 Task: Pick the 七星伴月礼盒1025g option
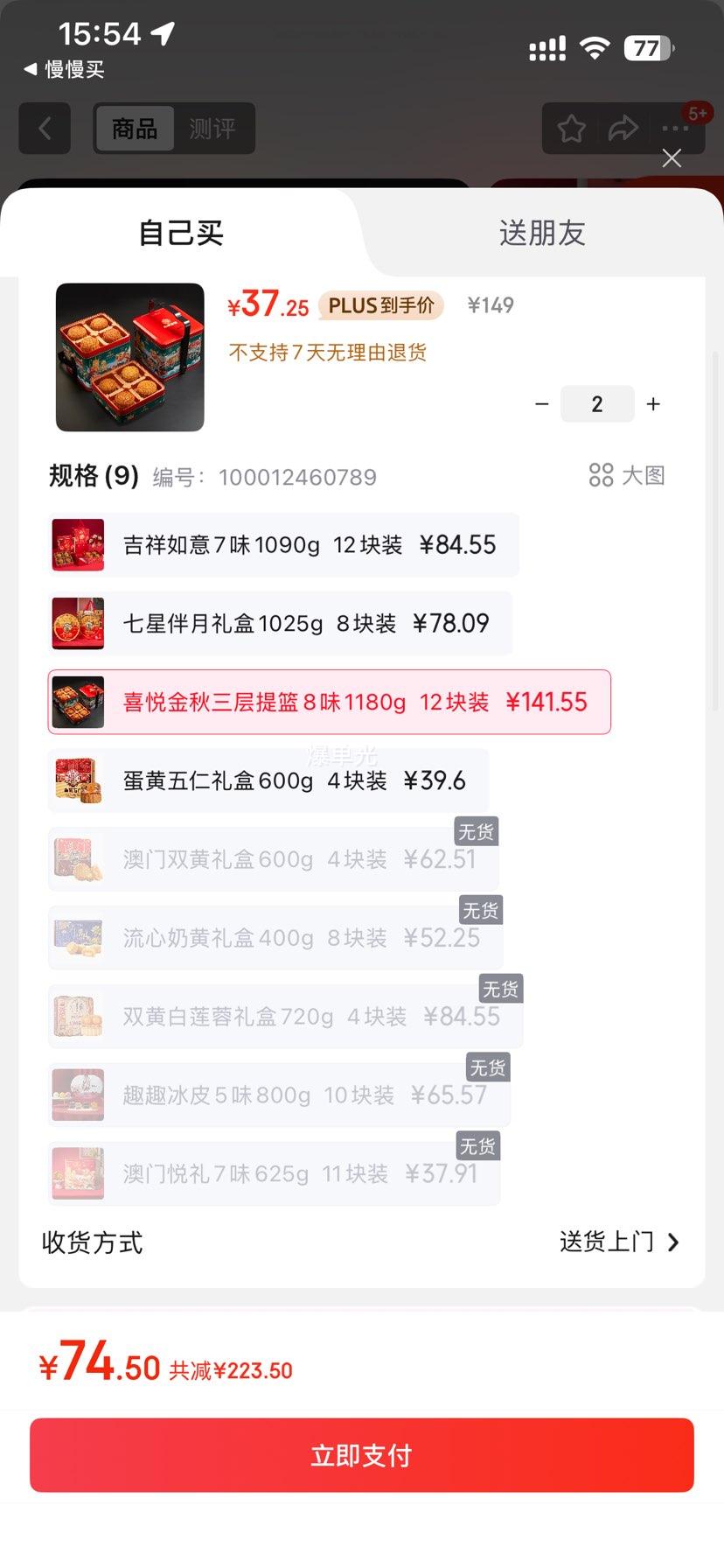point(280,624)
